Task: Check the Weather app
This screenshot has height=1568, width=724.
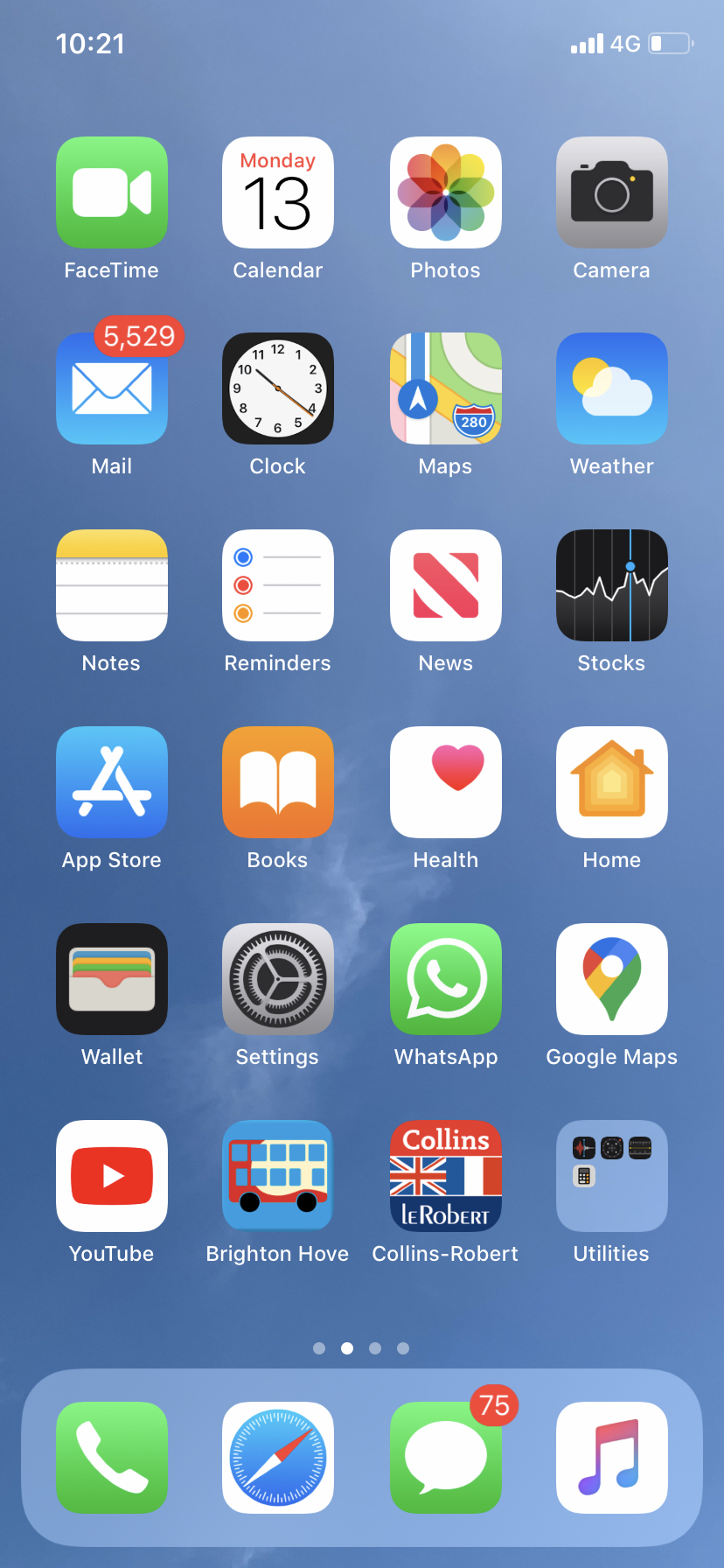Action: [x=612, y=388]
